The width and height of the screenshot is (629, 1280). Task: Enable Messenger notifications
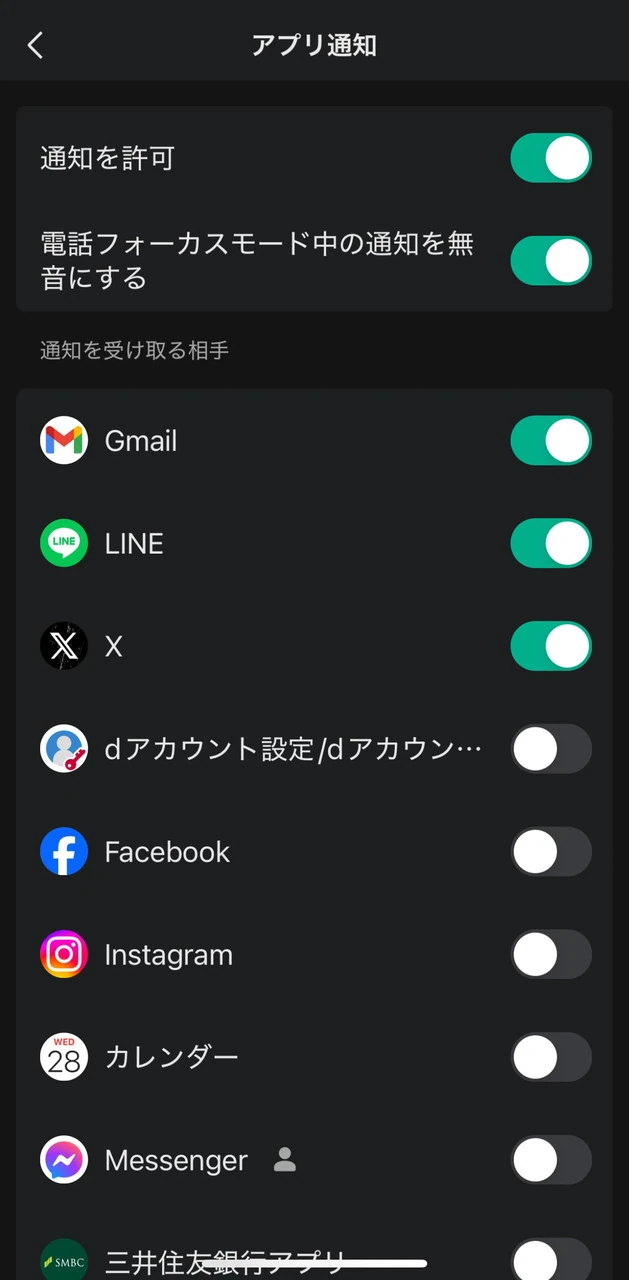point(551,1160)
